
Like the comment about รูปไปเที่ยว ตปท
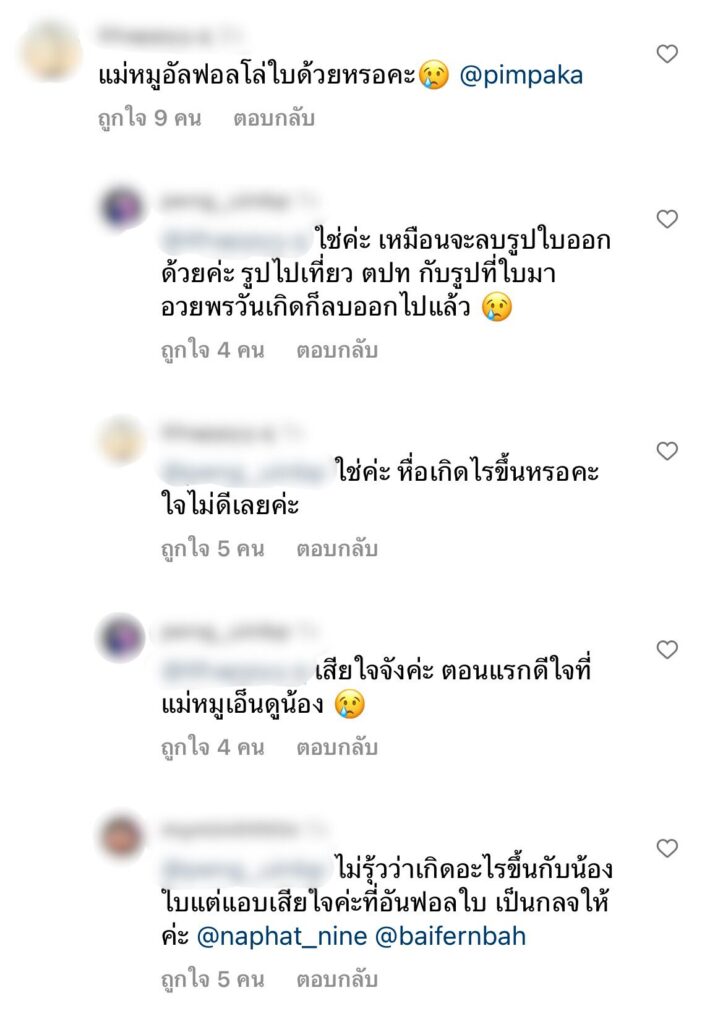(x=667, y=219)
